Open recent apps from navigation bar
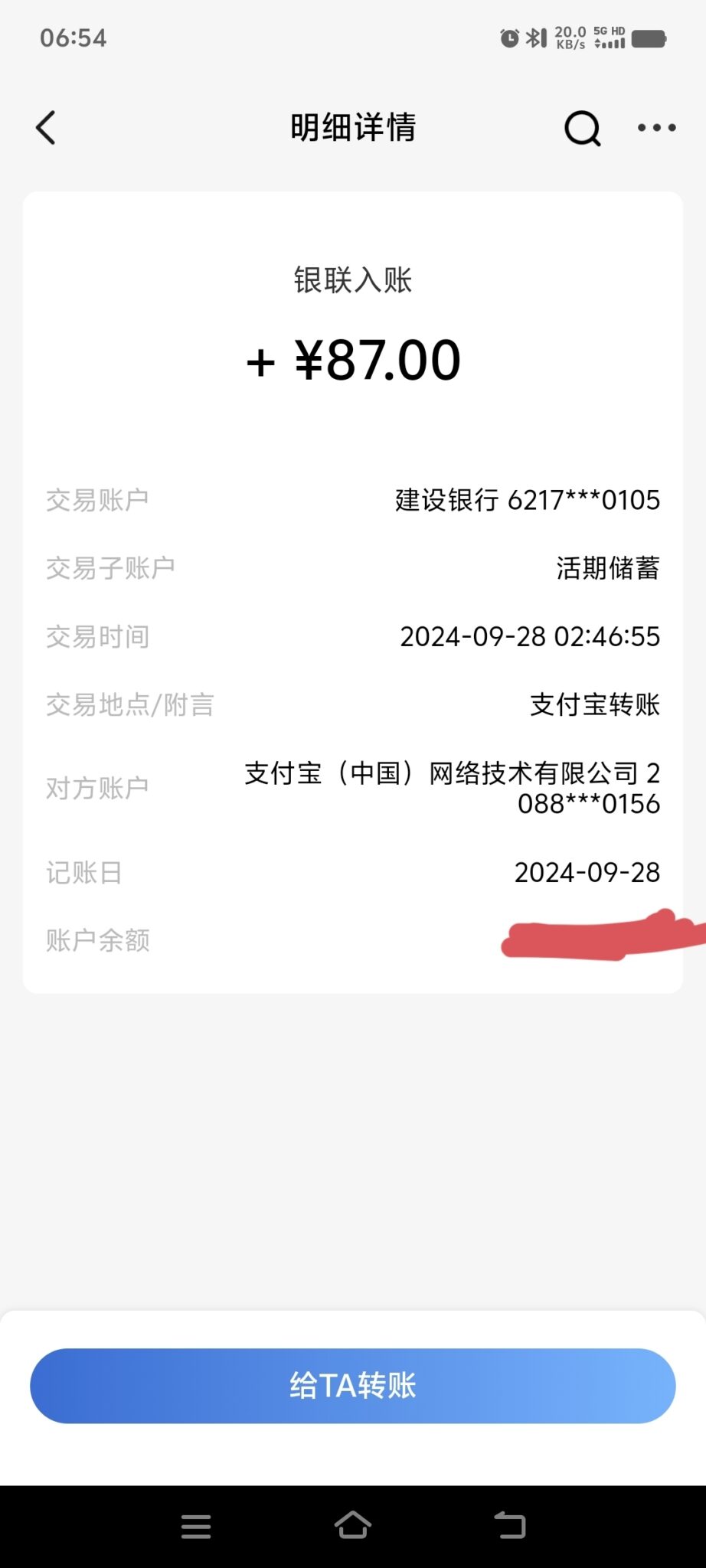This screenshot has width=706, height=1568. tap(196, 1526)
